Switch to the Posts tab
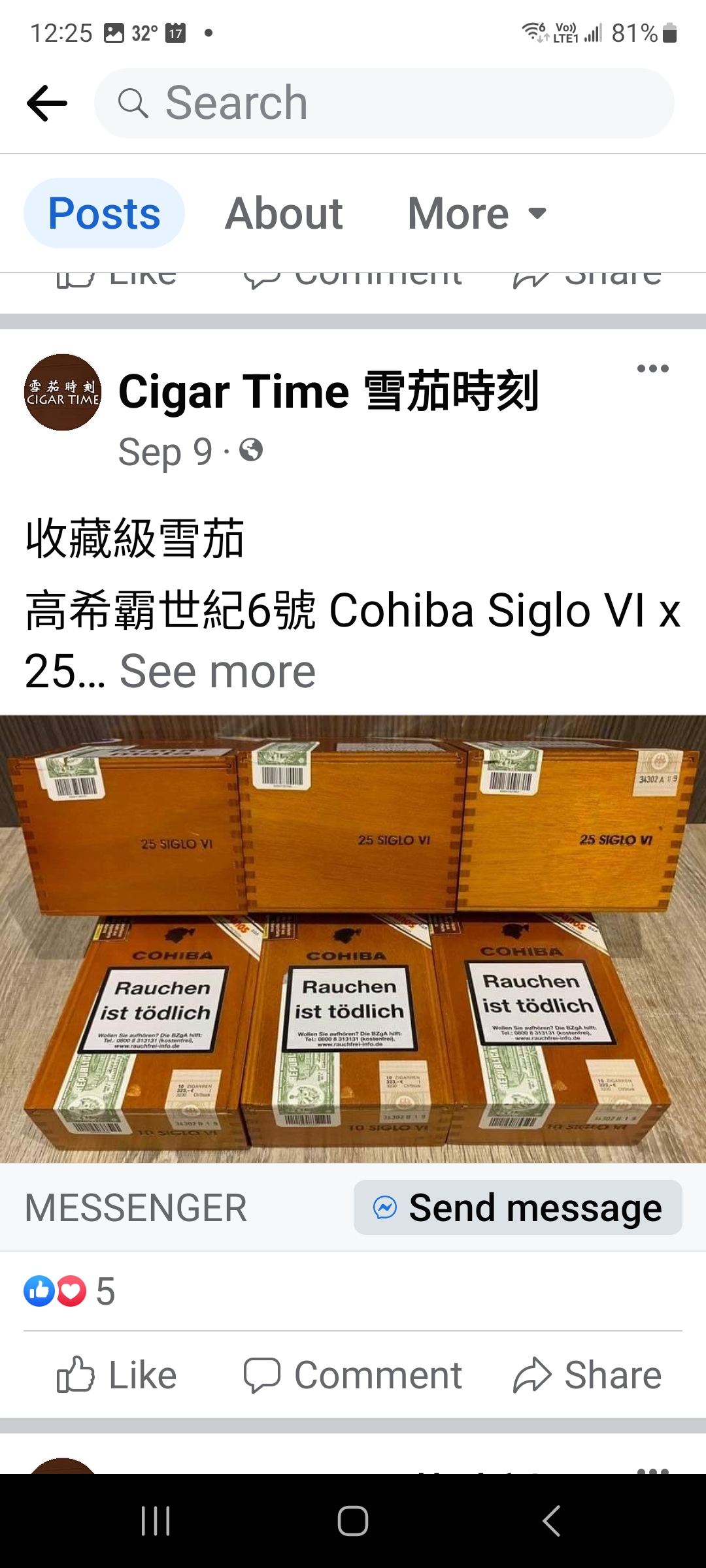 click(104, 213)
